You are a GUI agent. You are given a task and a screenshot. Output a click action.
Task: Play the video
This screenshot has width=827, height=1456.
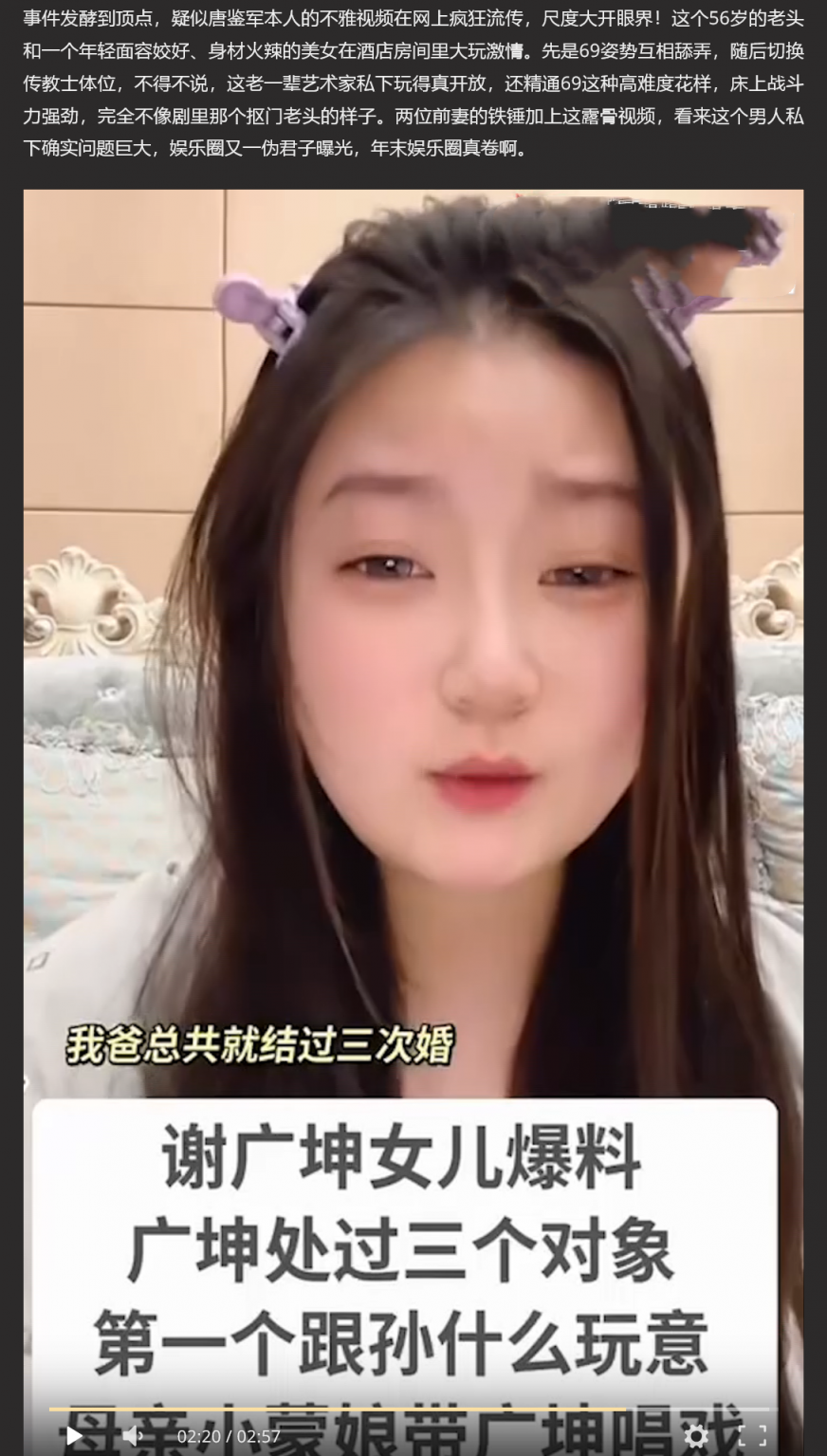coord(73,1435)
